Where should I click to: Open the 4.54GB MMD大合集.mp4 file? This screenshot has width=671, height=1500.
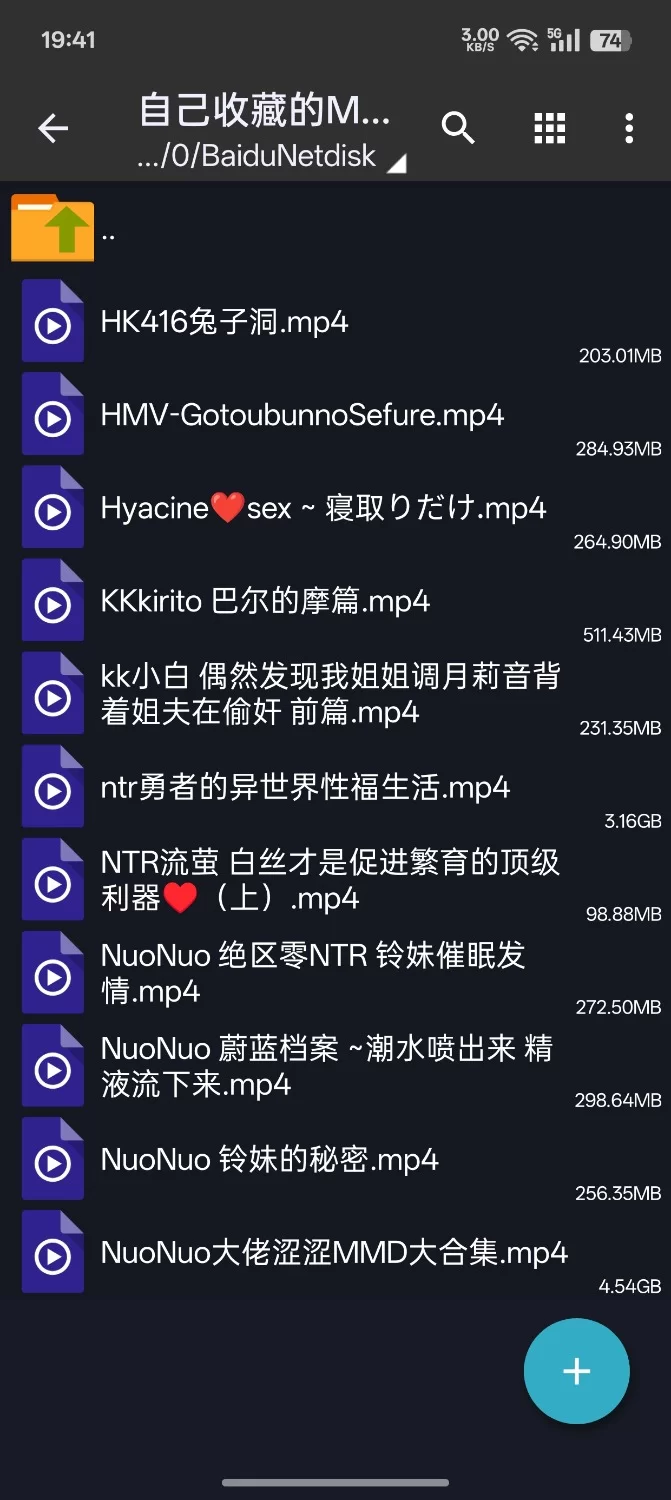(x=334, y=1253)
